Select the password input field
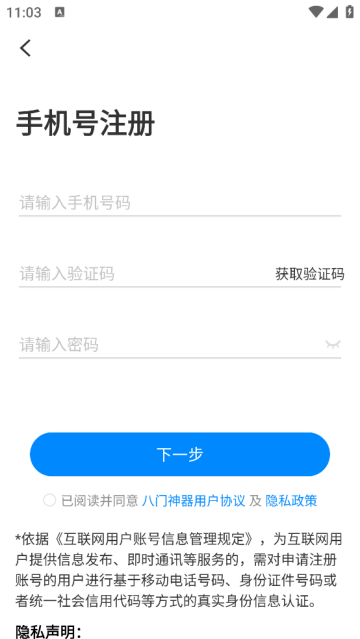This screenshot has height=639, width=360. pyautogui.click(x=169, y=345)
